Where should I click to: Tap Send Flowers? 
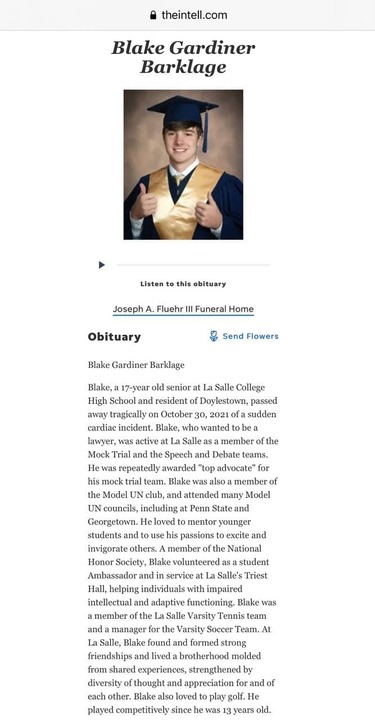tap(244, 336)
